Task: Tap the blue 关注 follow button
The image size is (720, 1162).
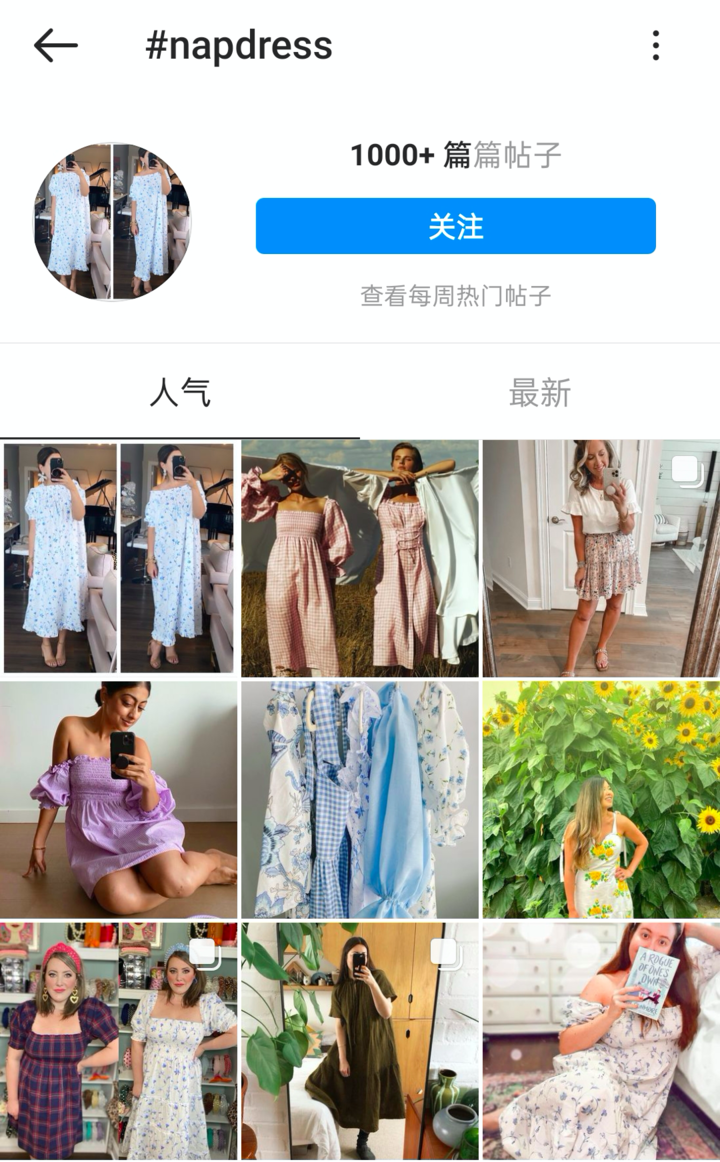Action: coord(455,226)
